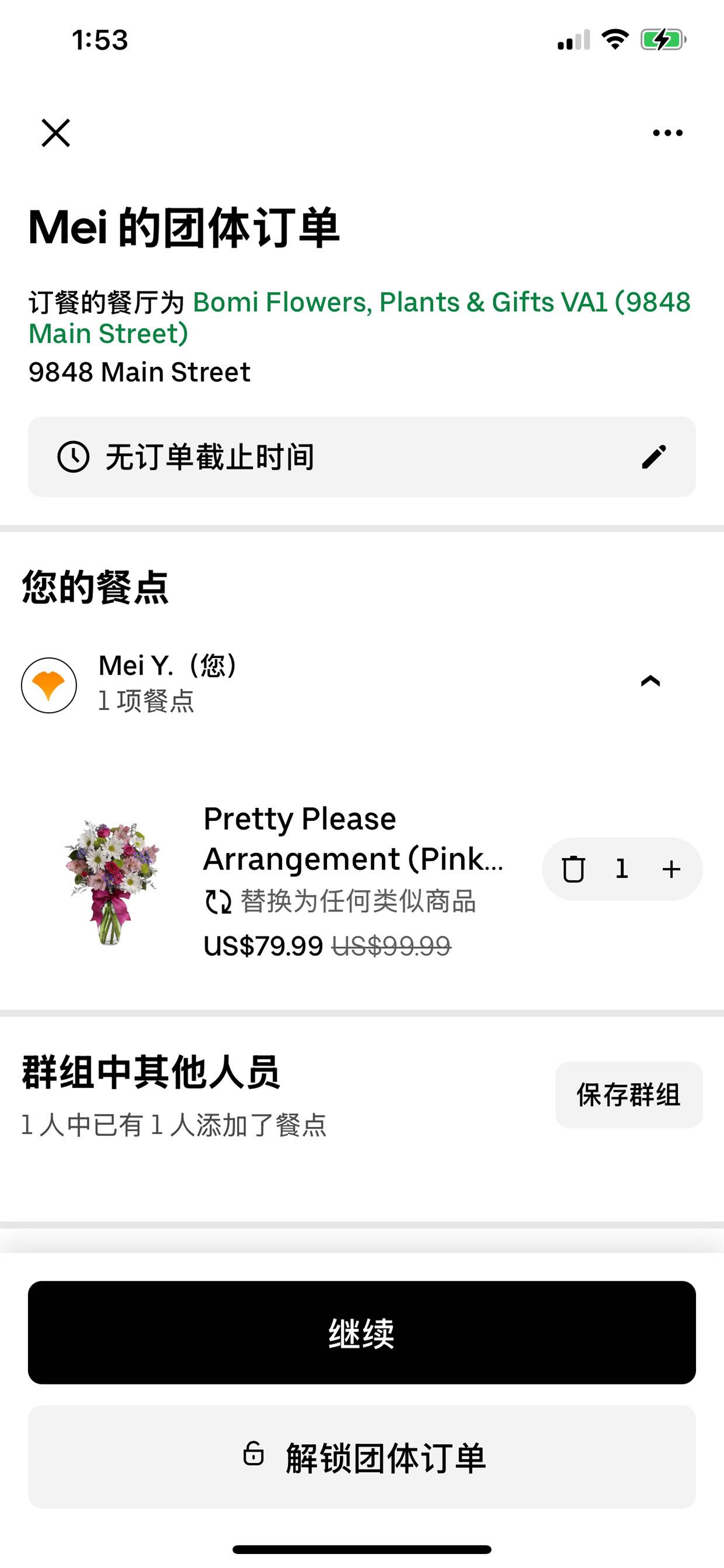Open the Bomi Flowers, Plants & Gifts store link
Viewport: 724px width, 1568px height.
point(360,317)
